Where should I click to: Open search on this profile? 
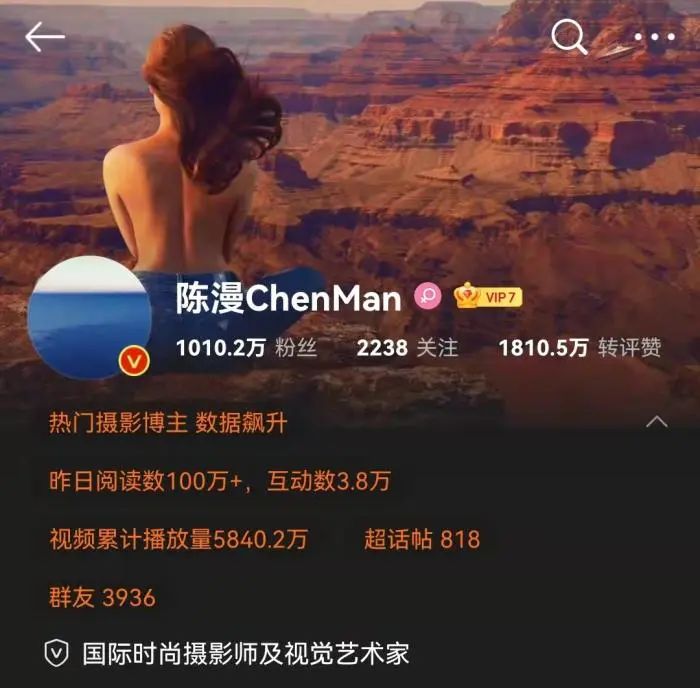coord(569,37)
